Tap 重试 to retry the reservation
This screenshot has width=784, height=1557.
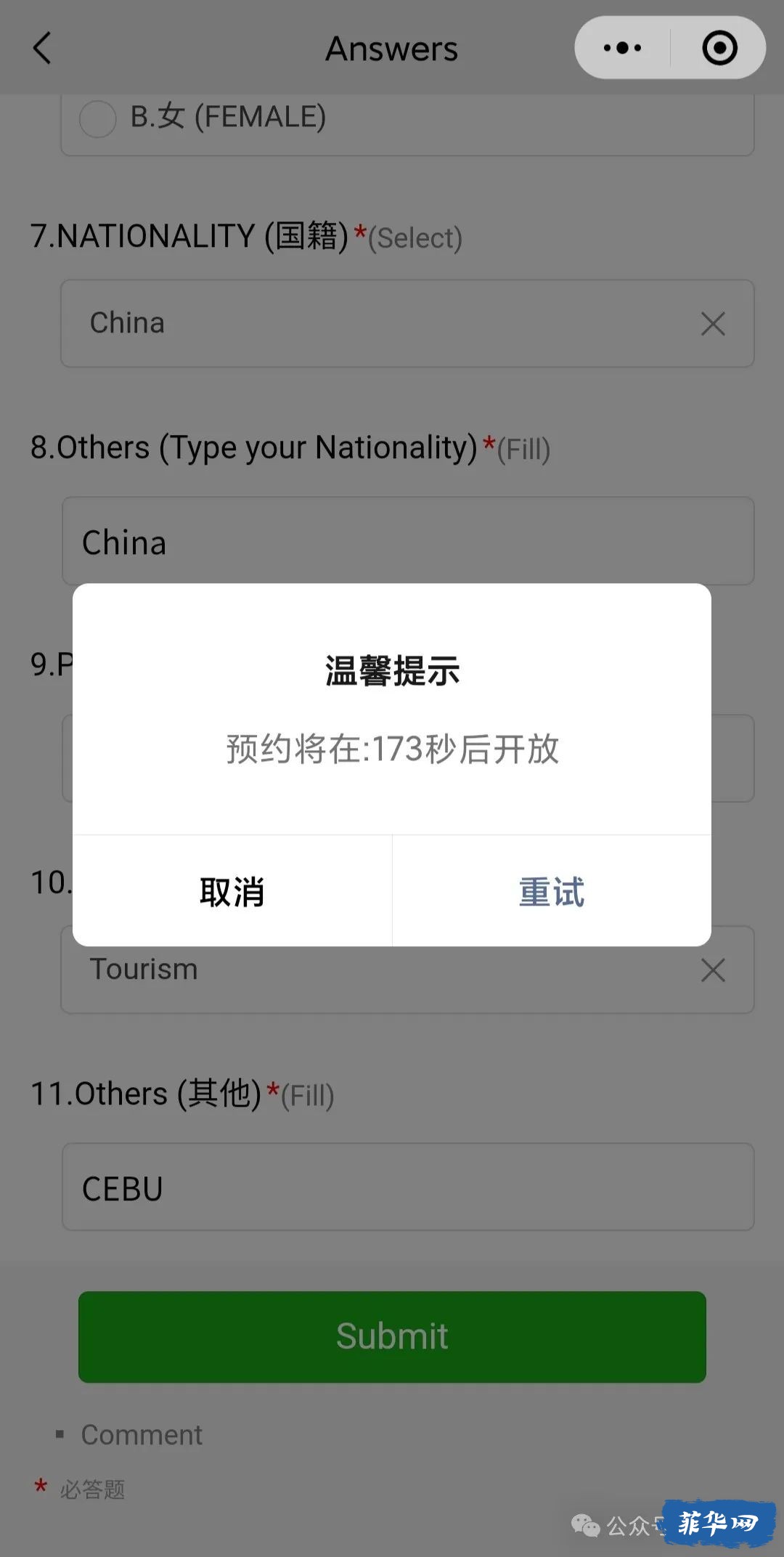[x=552, y=891]
